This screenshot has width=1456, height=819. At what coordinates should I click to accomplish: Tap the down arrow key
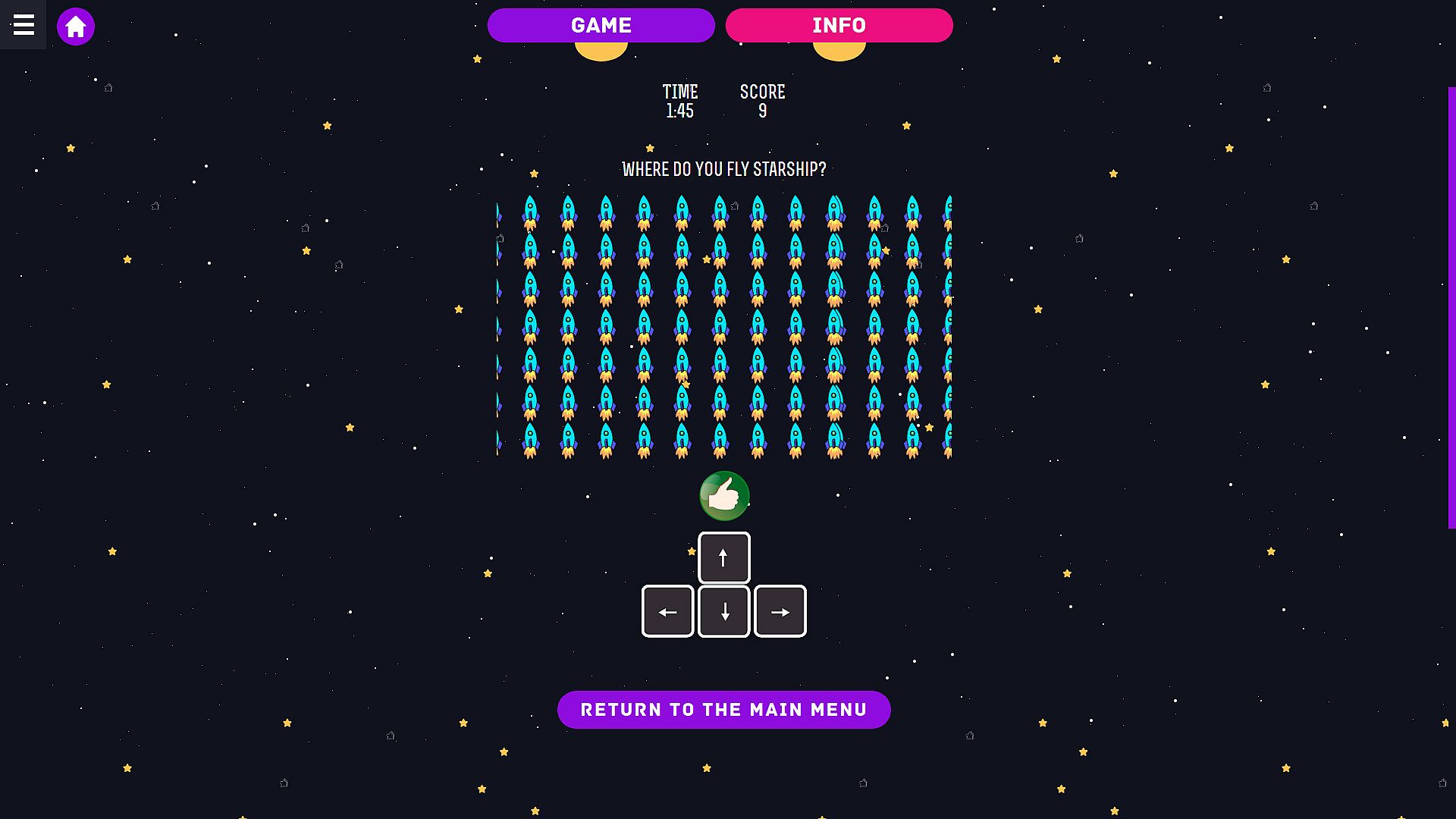click(723, 611)
